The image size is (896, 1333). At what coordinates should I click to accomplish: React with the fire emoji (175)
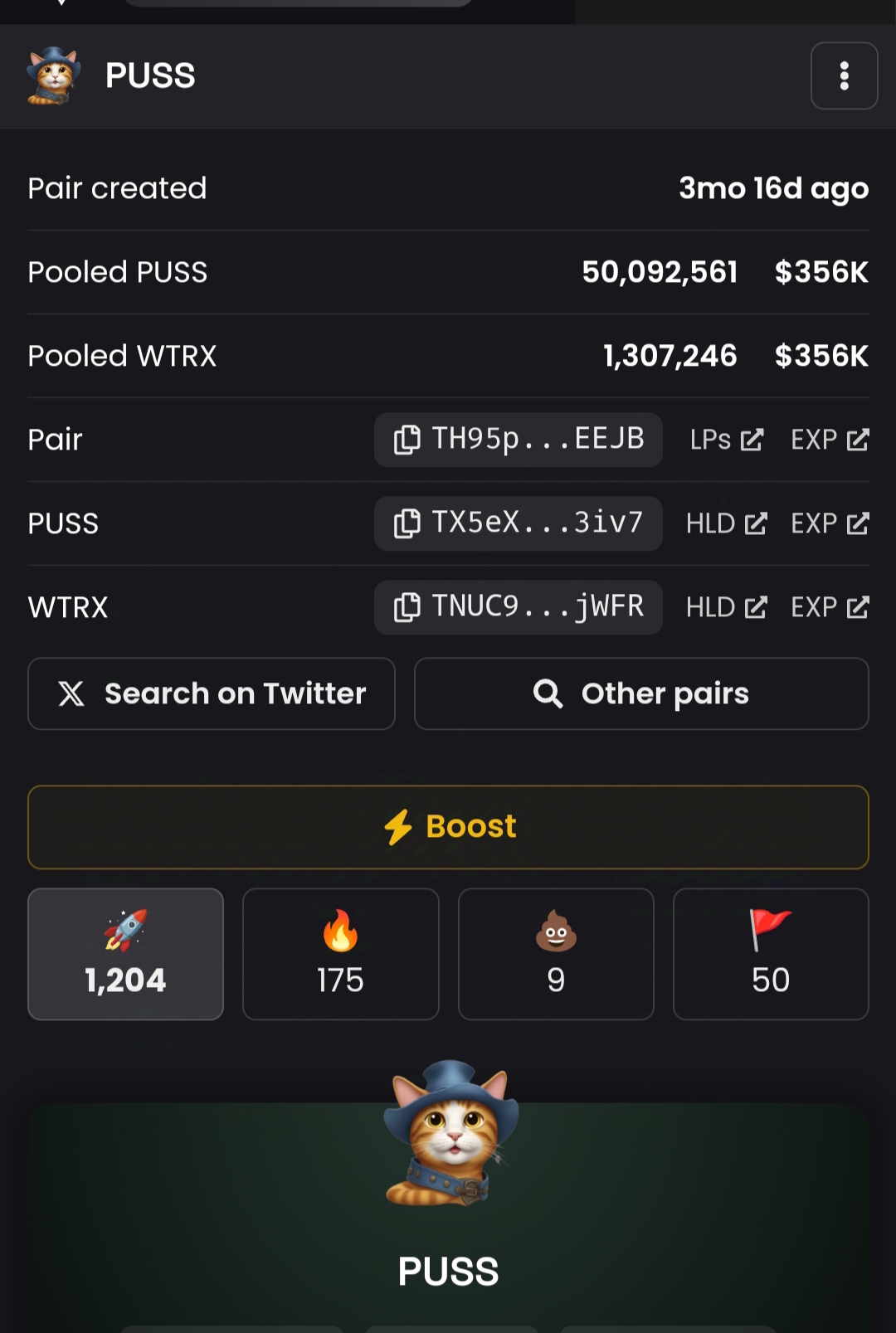point(340,954)
